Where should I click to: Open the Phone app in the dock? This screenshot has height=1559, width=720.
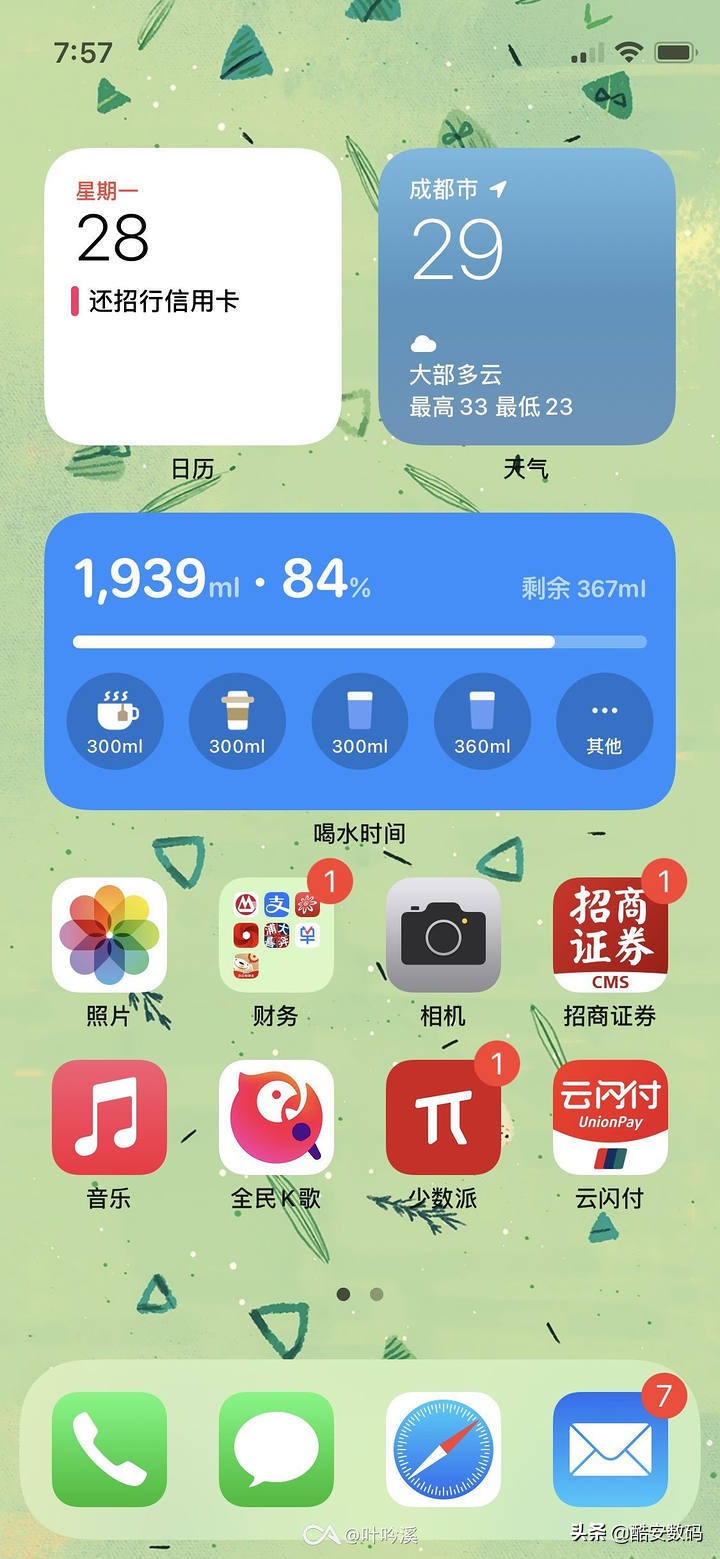tap(109, 1449)
